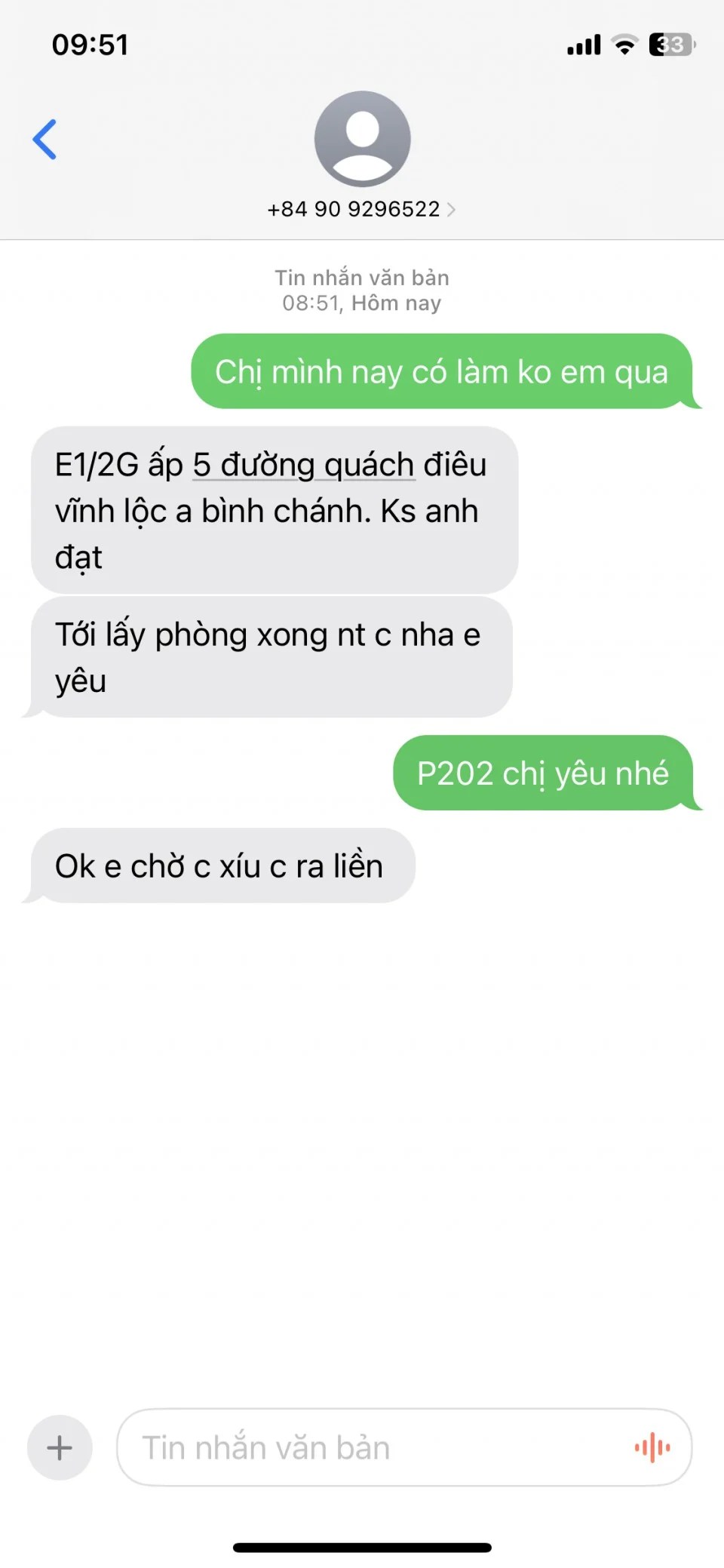Open the underlined address 5 đường quách
This screenshot has height=1568, width=724.
(x=303, y=465)
